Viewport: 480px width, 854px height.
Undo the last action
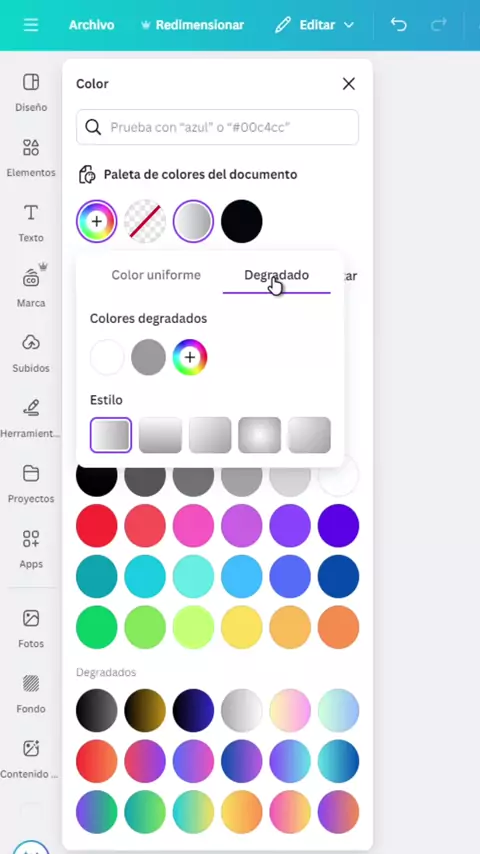tap(399, 25)
